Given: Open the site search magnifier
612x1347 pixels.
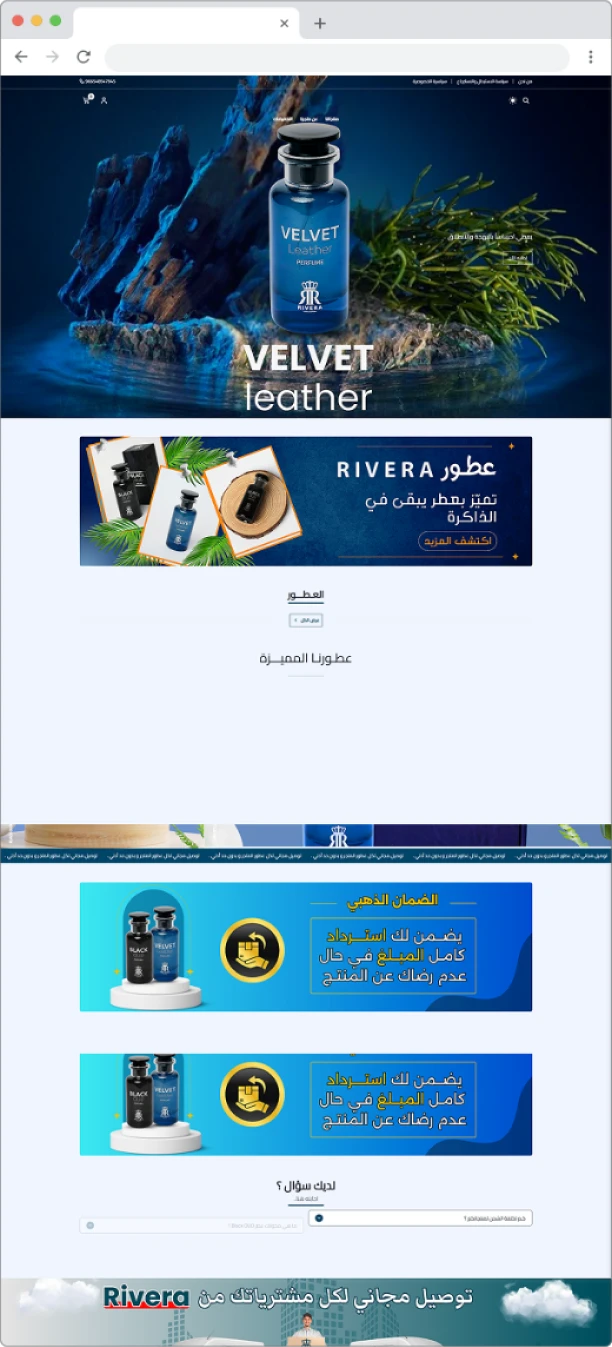Looking at the screenshot, I should click(526, 100).
